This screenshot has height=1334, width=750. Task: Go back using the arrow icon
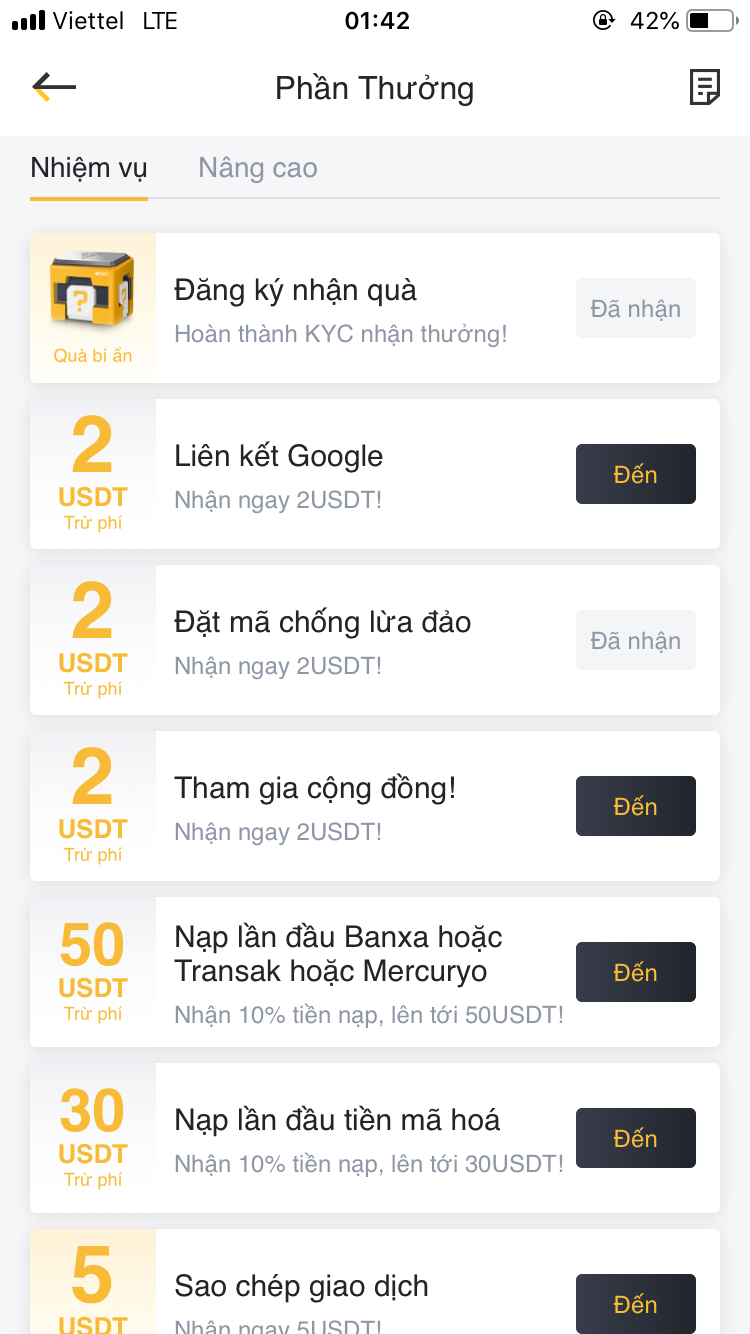click(54, 88)
